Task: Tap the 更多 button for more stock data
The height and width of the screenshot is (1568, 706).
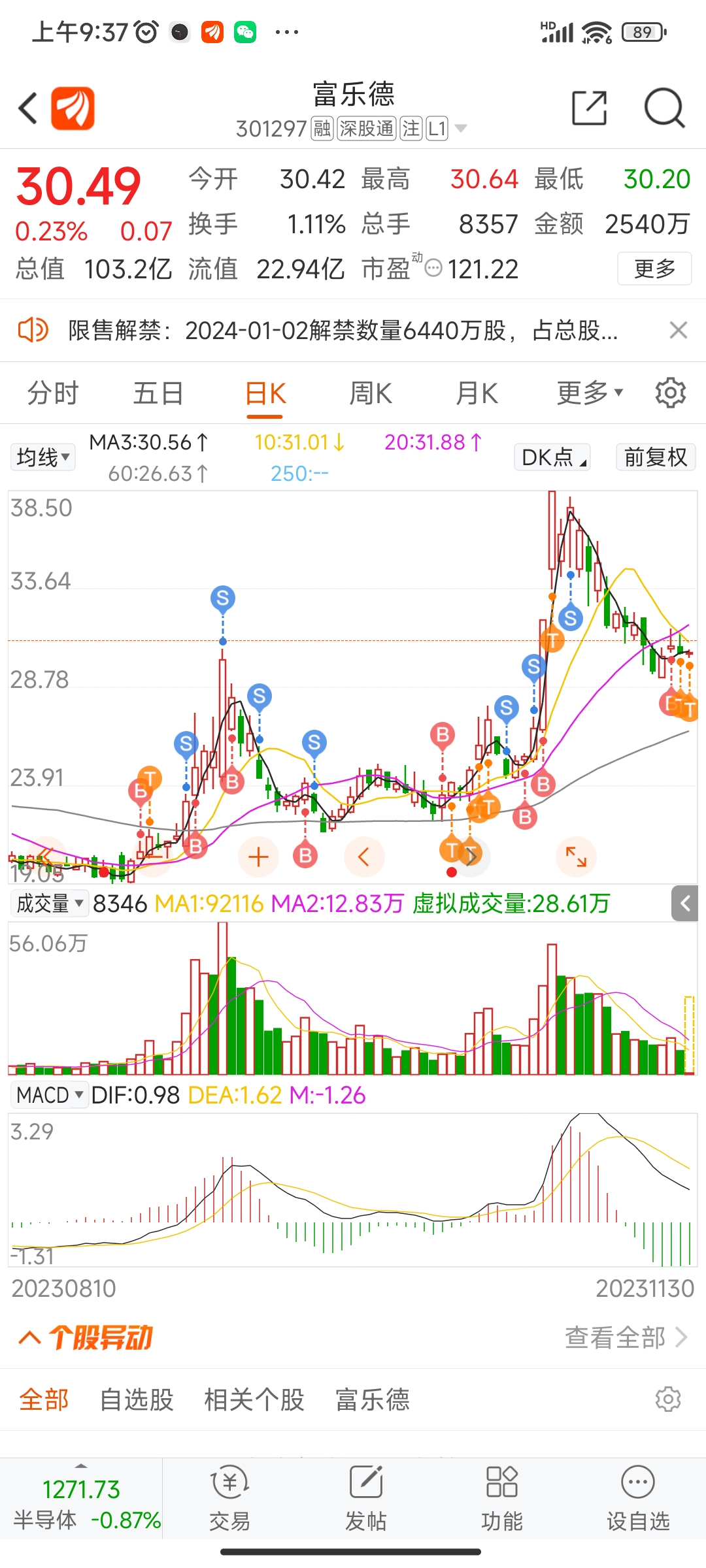Action: (x=654, y=269)
